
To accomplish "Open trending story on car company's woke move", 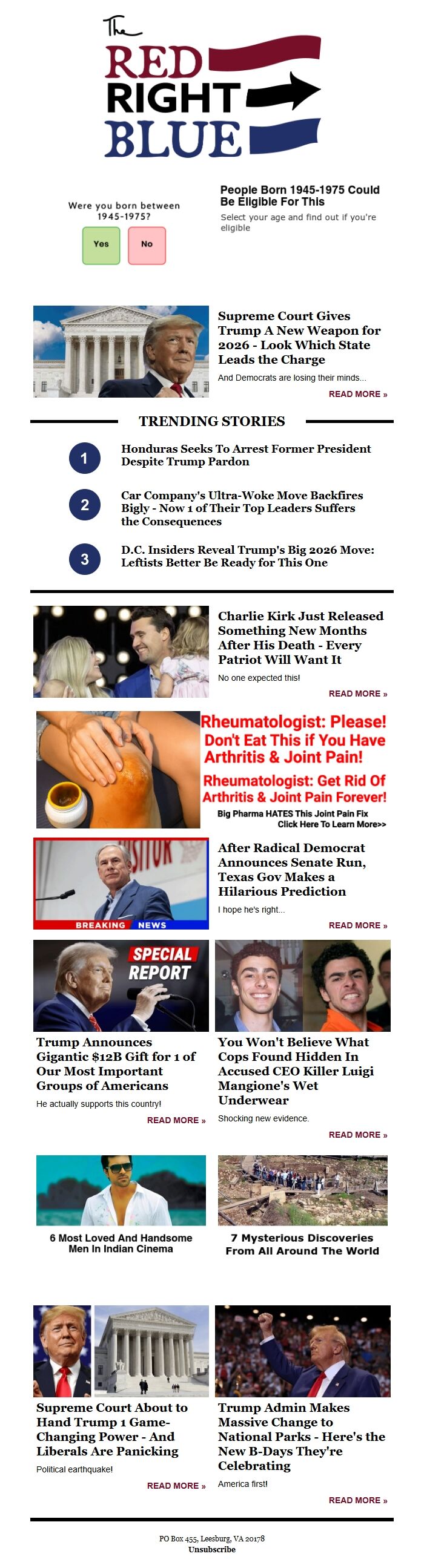I will click(241, 508).
